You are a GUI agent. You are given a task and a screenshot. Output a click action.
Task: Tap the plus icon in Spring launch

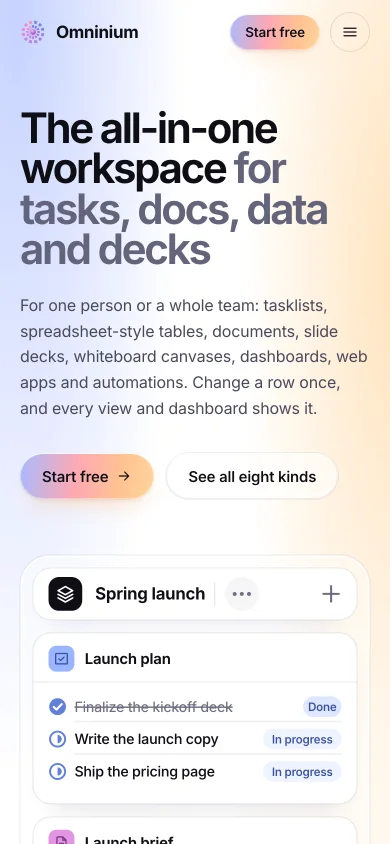pyautogui.click(x=331, y=594)
